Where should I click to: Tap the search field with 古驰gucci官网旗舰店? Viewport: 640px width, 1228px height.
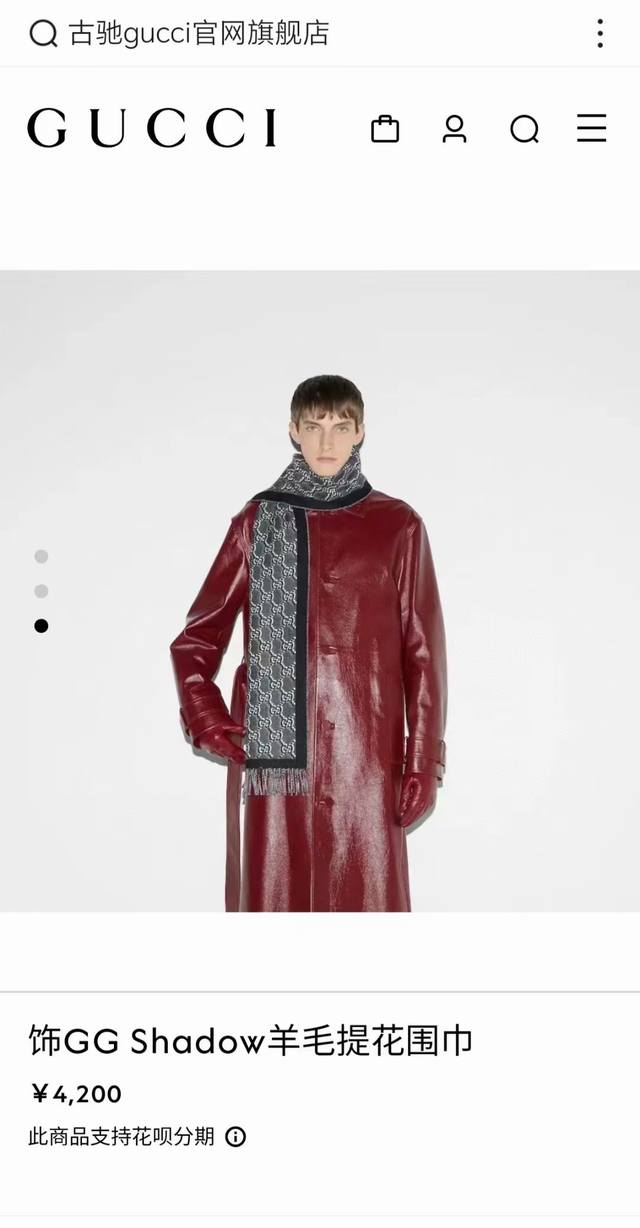(200, 33)
